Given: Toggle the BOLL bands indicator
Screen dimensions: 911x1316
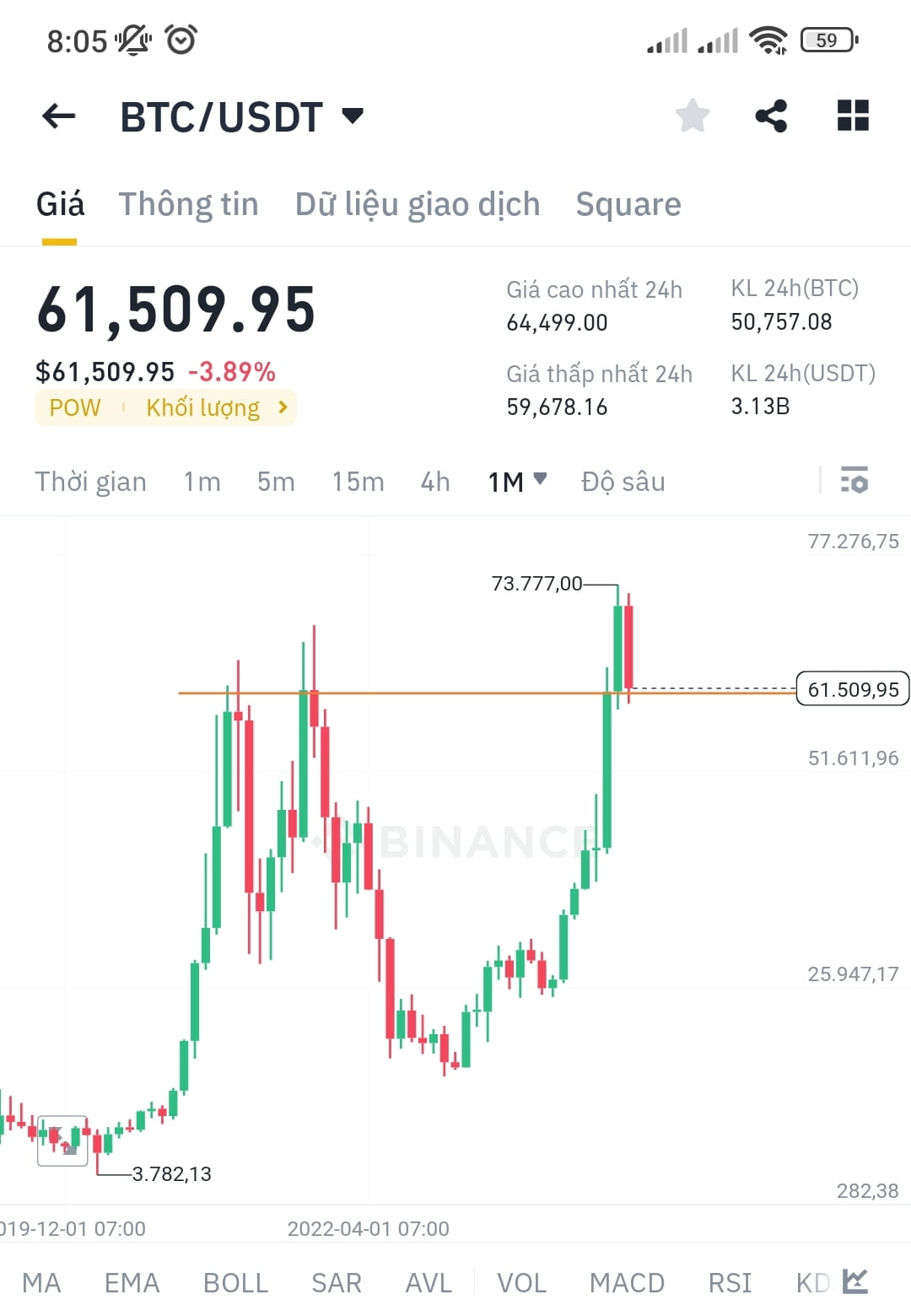Looking at the screenshot, I should pos(235,1282).
